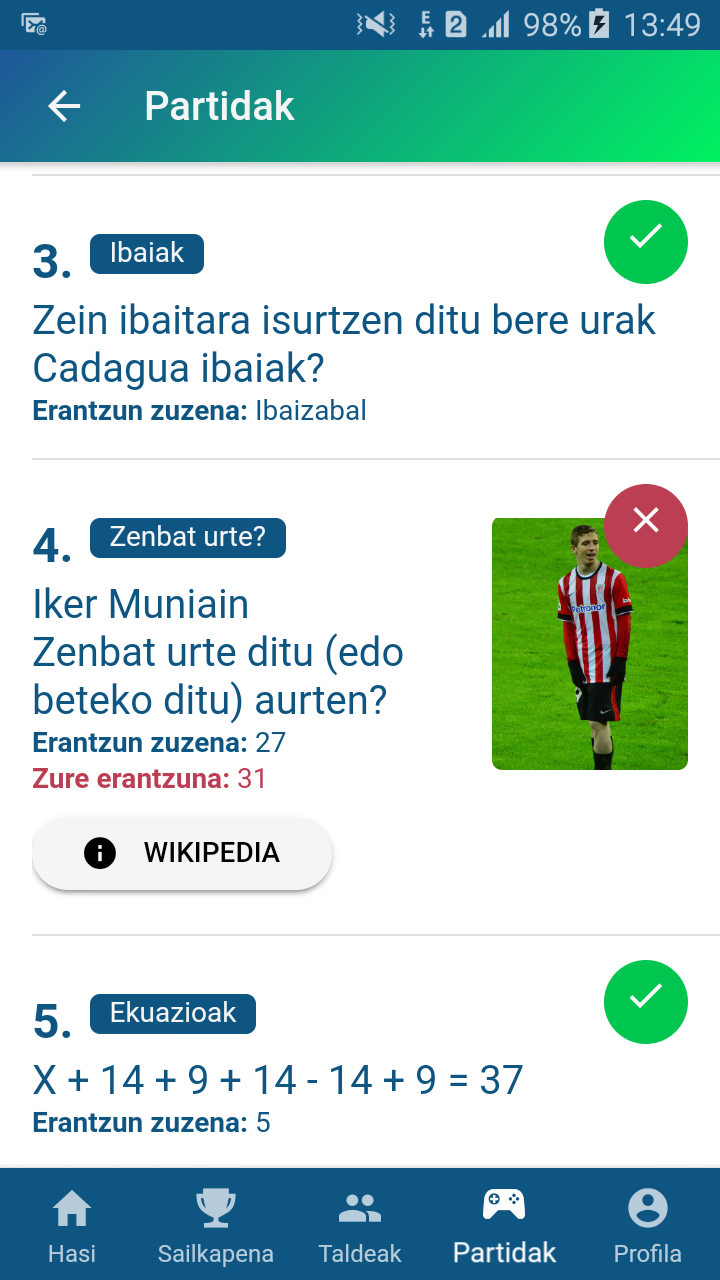Open the Wikipedia info button
This screenshot has height=1280, width=720.
(182, 853)
